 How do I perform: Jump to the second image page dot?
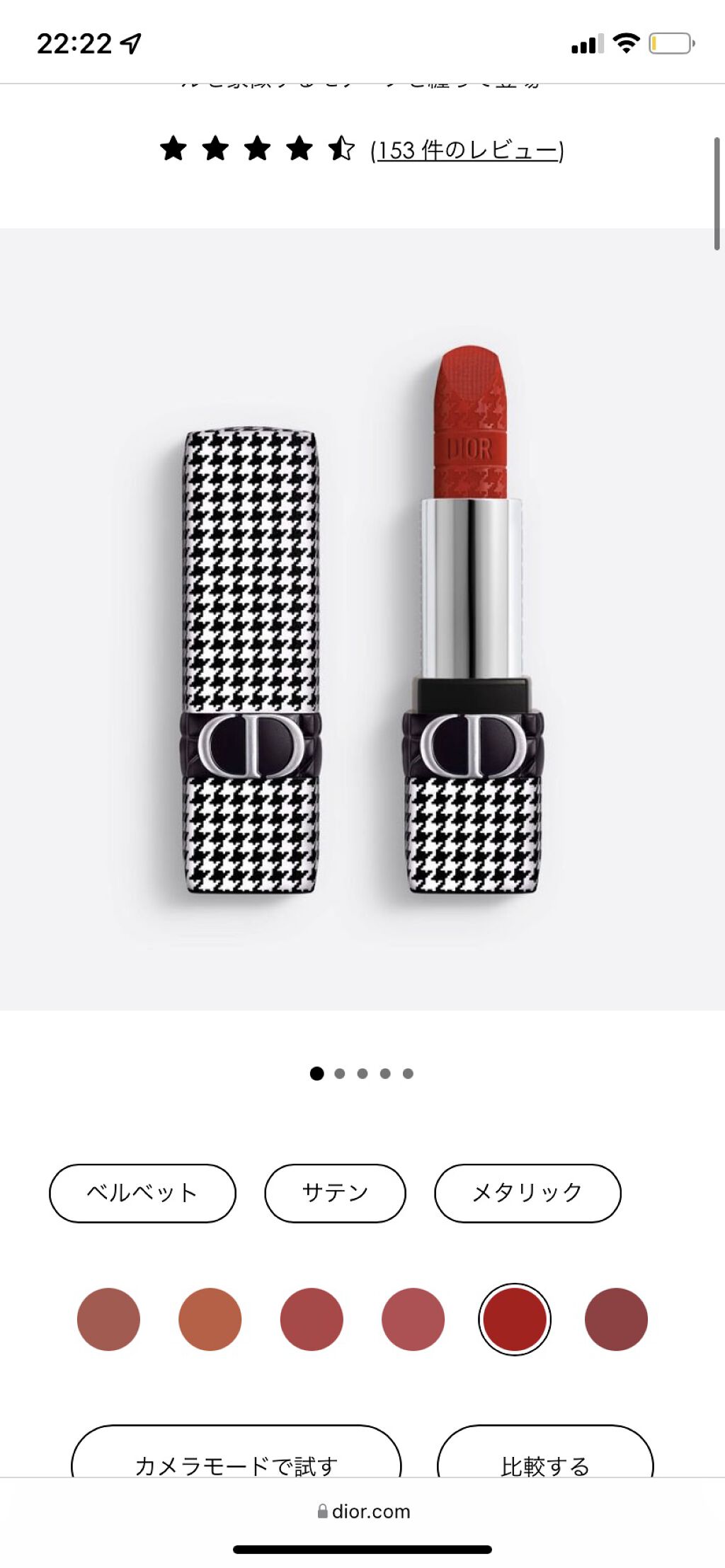click(340, 1073)
